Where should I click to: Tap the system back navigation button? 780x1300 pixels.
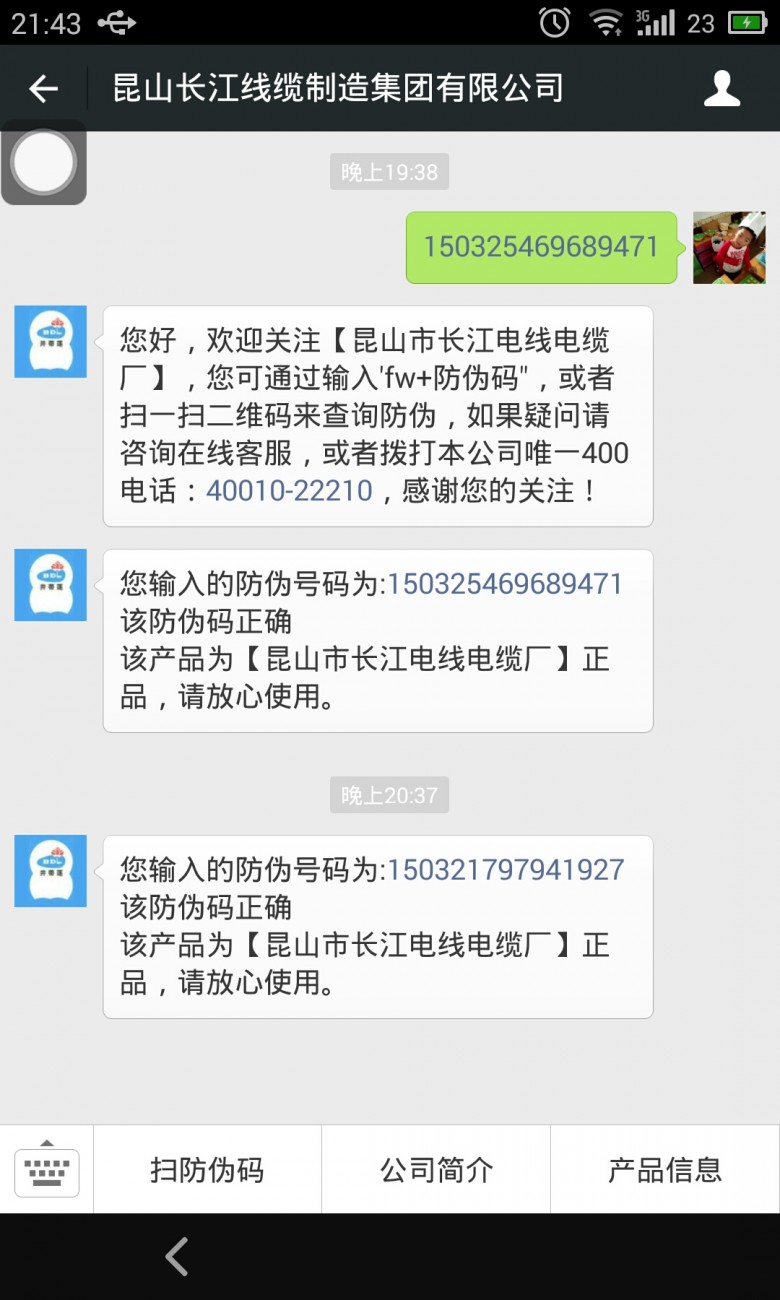coord(177,1257)
